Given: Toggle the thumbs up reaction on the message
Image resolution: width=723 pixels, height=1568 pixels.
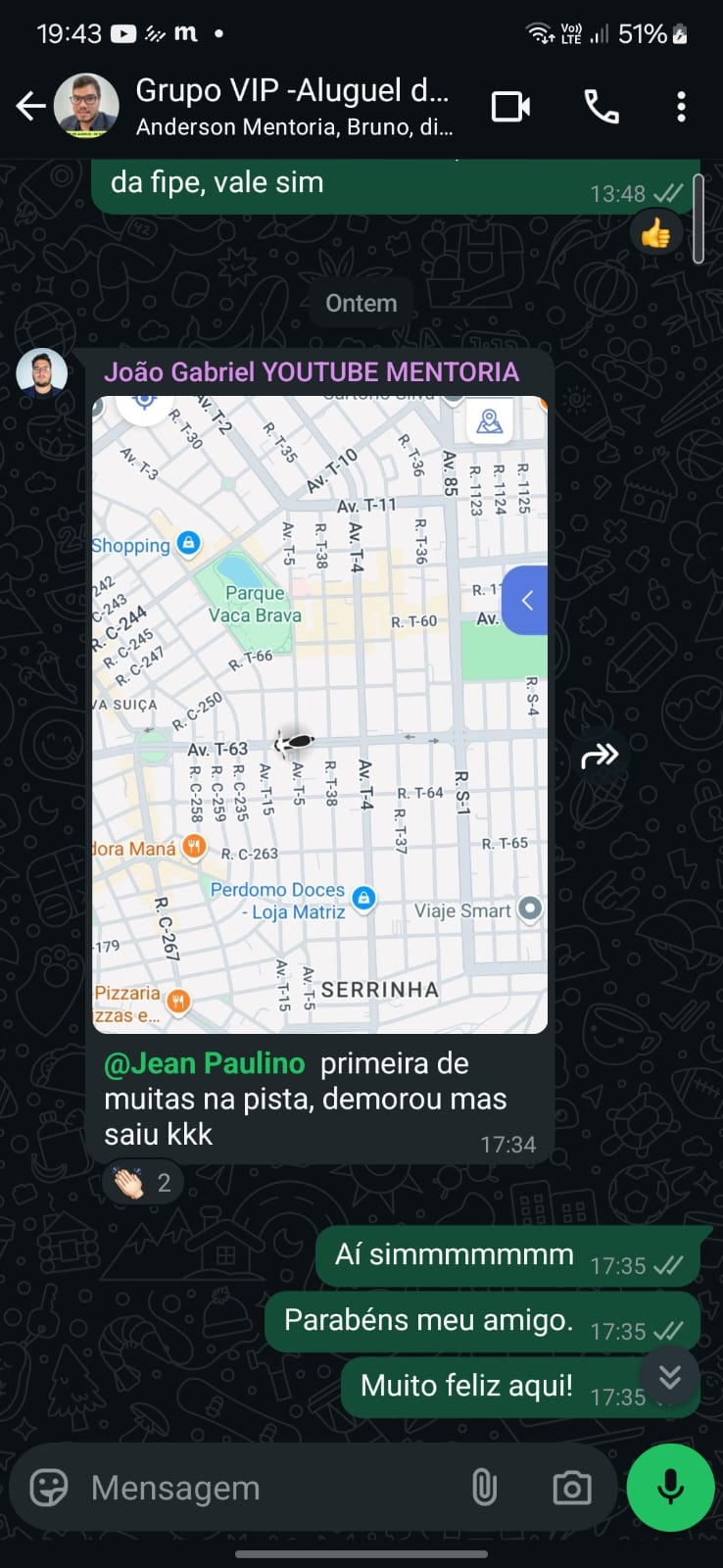Looking at the screenshot, I should 657,232.
